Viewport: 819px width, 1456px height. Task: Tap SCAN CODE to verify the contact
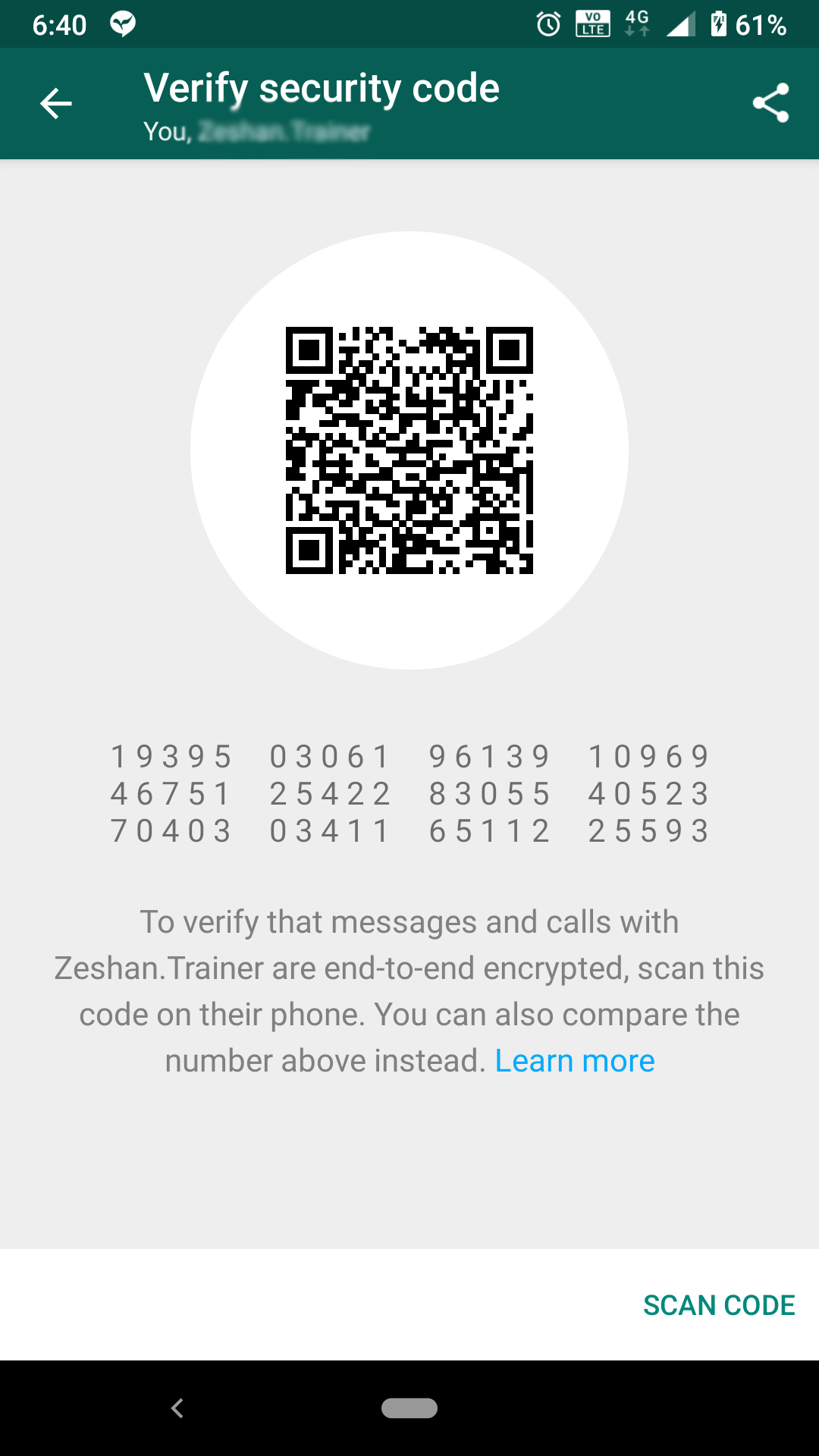point(719,1306)
